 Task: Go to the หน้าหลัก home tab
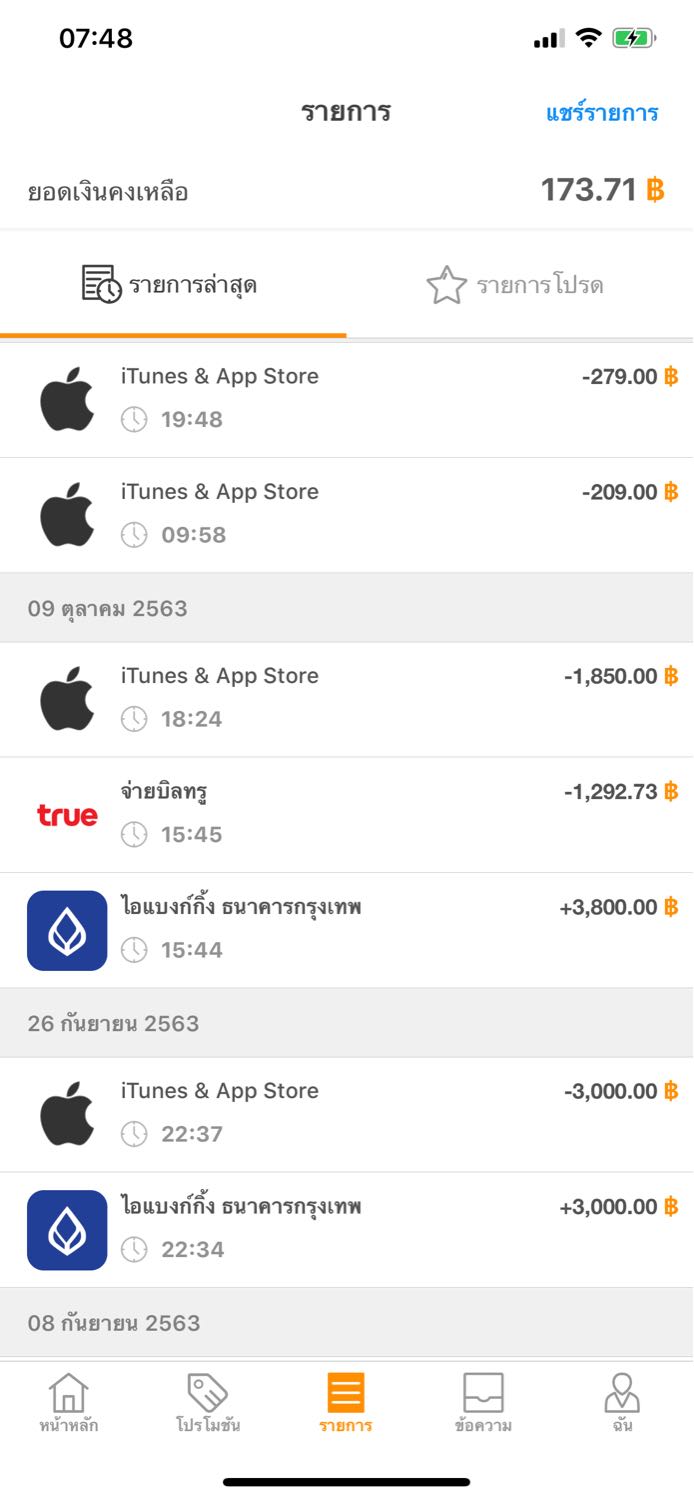pos(69,1402)
